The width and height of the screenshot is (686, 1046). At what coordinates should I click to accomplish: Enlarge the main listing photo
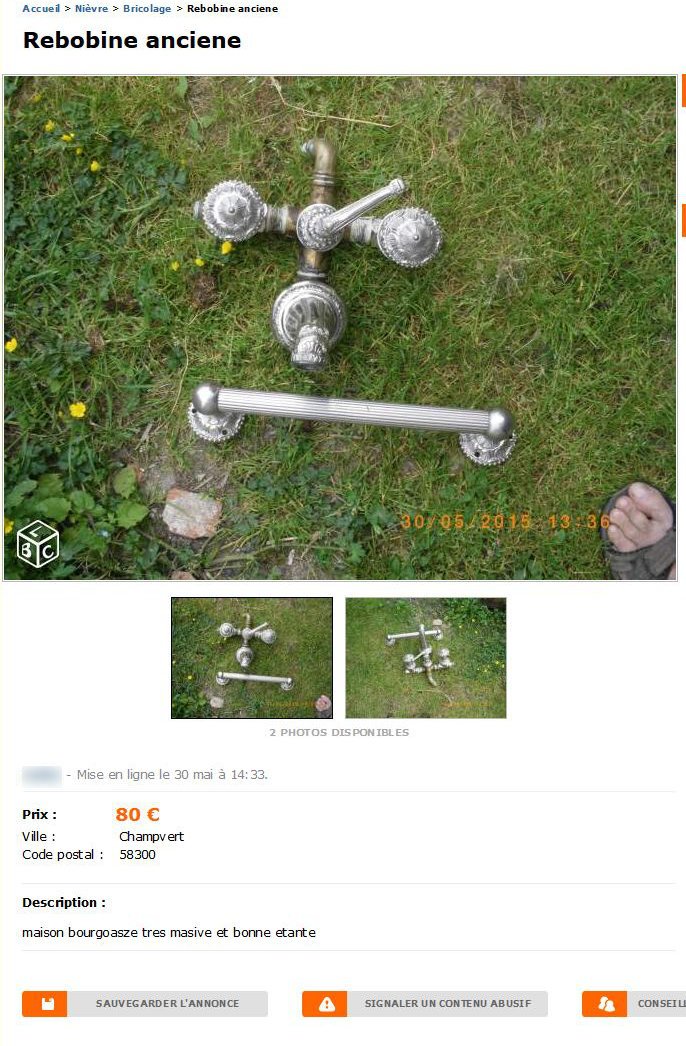click(x=340, y=328)
